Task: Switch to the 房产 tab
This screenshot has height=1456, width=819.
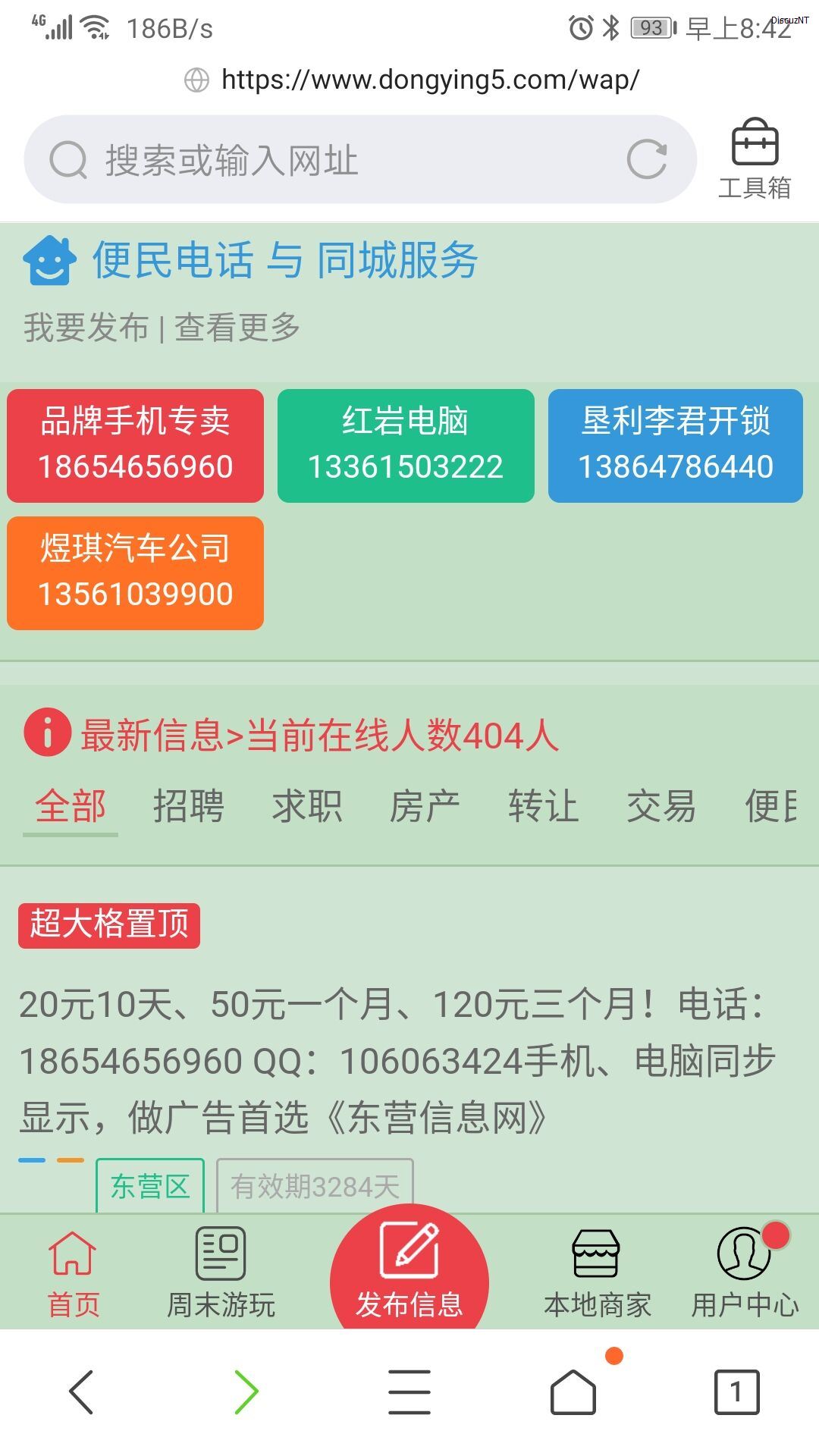Action: [425, 805]
